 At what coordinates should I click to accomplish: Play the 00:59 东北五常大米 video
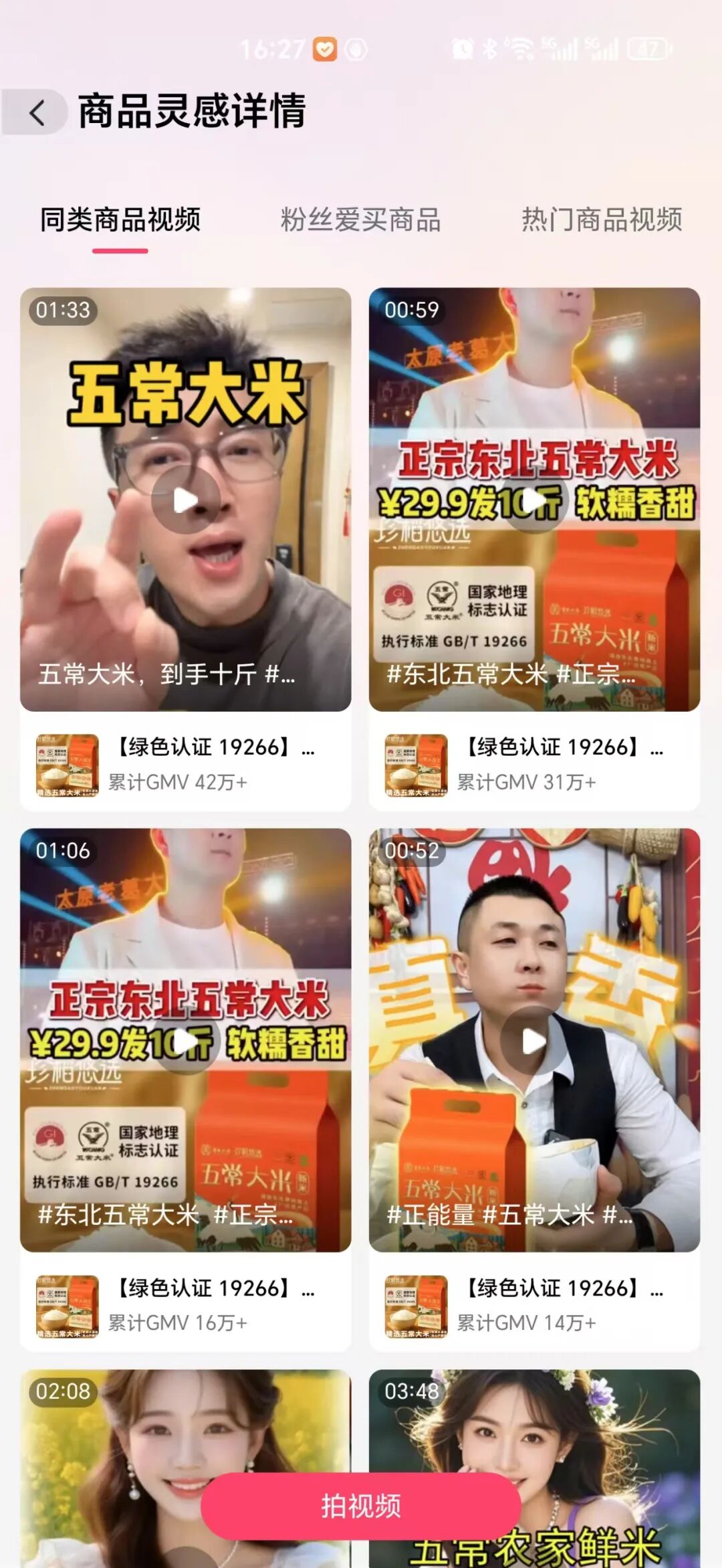coord(534,500)
